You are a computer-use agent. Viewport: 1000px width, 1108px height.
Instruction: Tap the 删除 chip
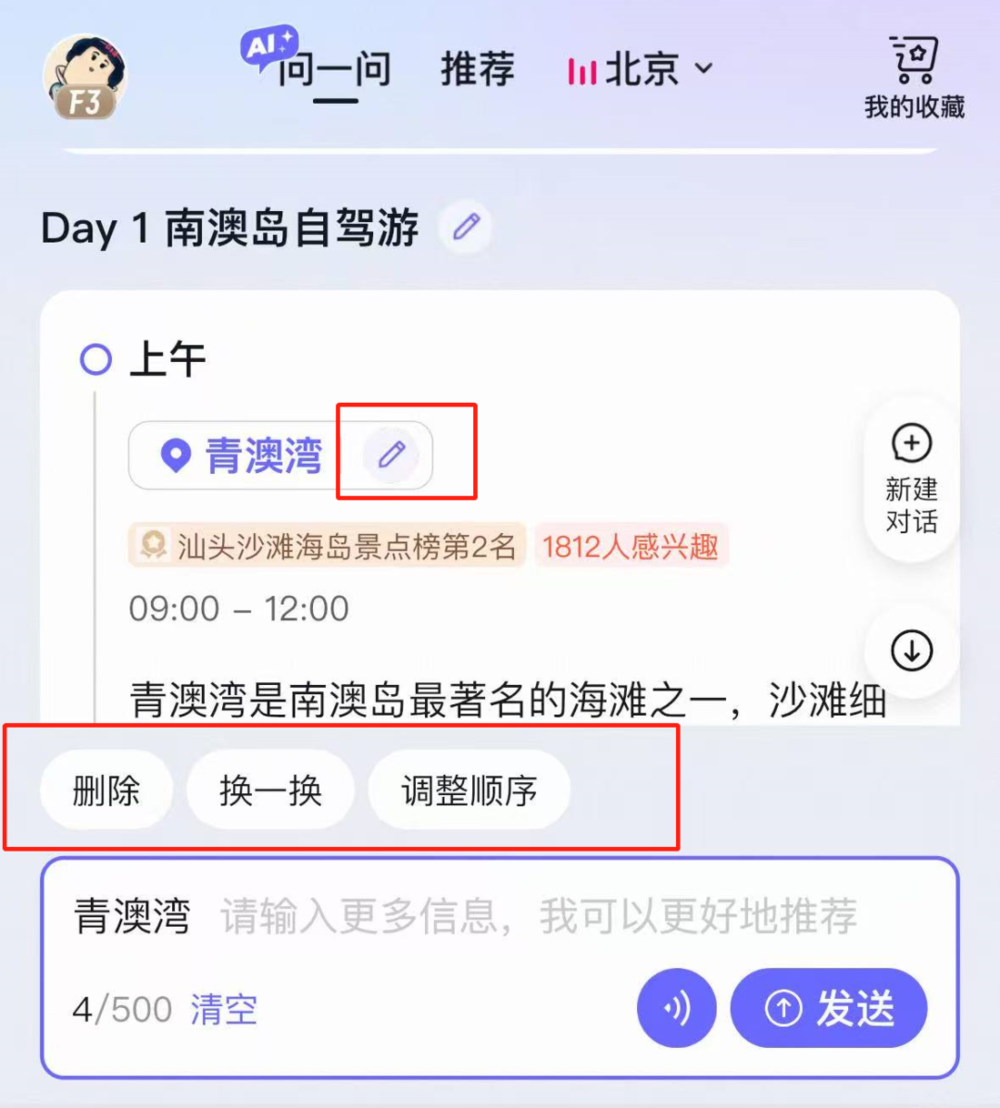pos(106,791)
